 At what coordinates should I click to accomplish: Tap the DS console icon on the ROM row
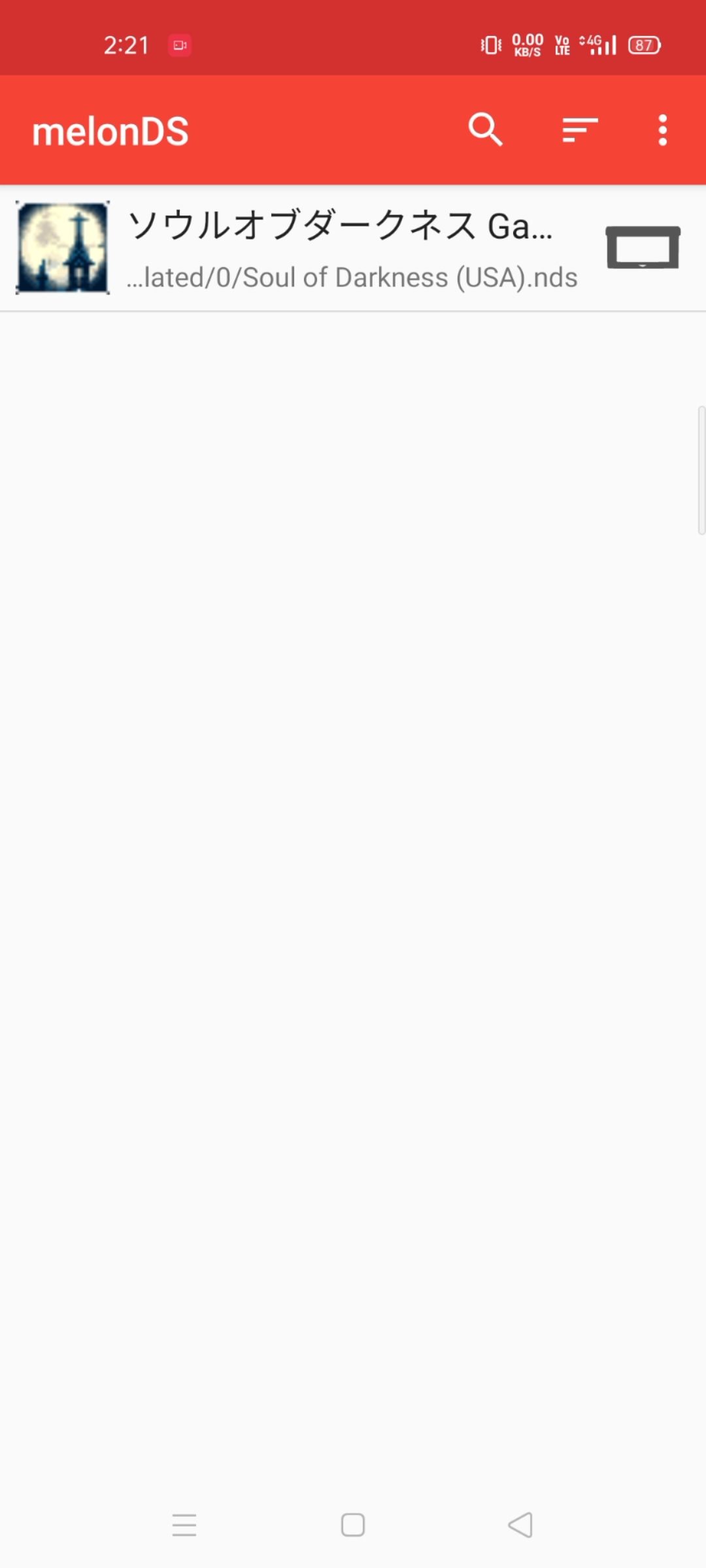tap(643, 247)
